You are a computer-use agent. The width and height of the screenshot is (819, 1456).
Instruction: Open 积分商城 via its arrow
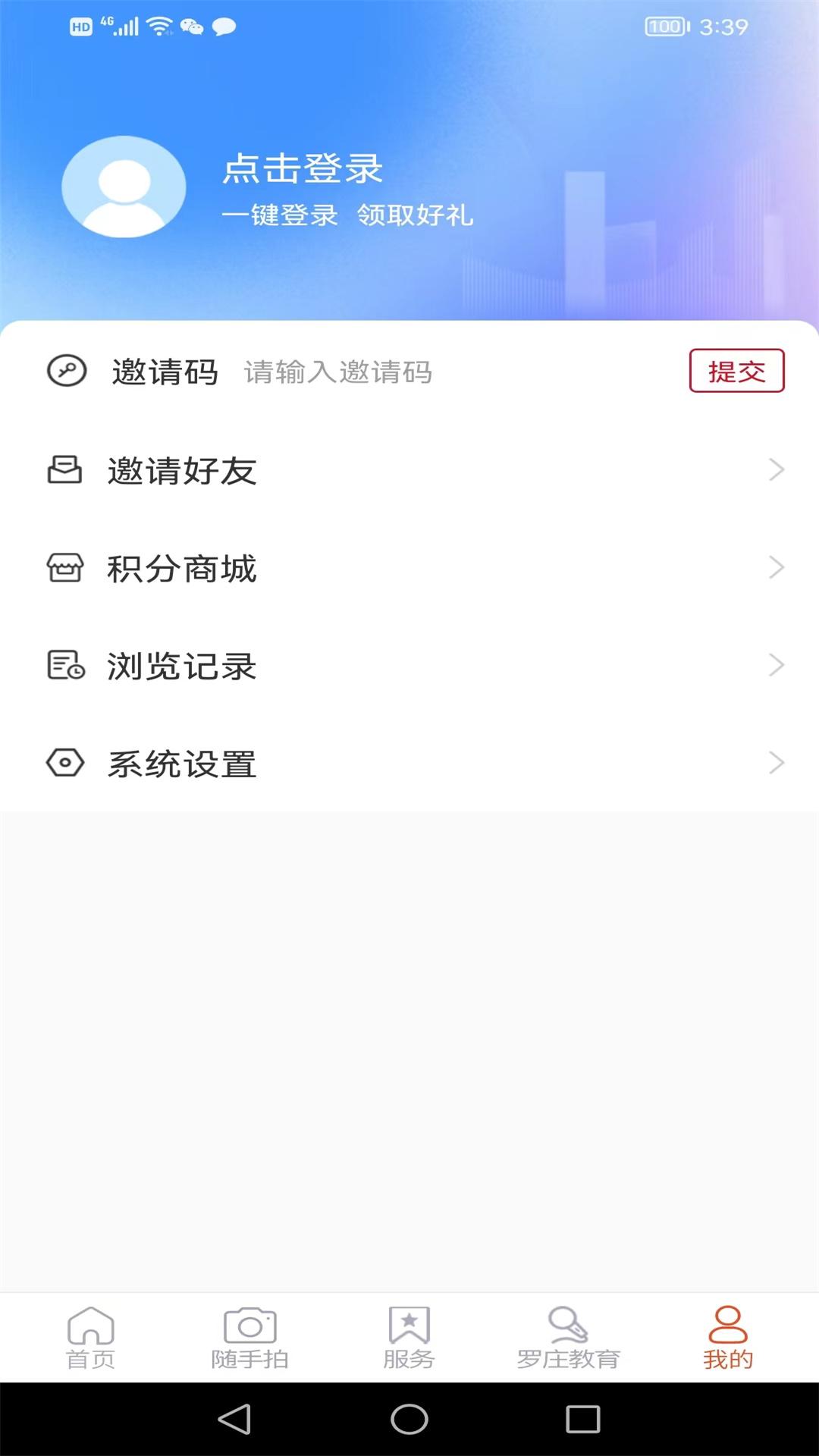click(x=777, y=567)
